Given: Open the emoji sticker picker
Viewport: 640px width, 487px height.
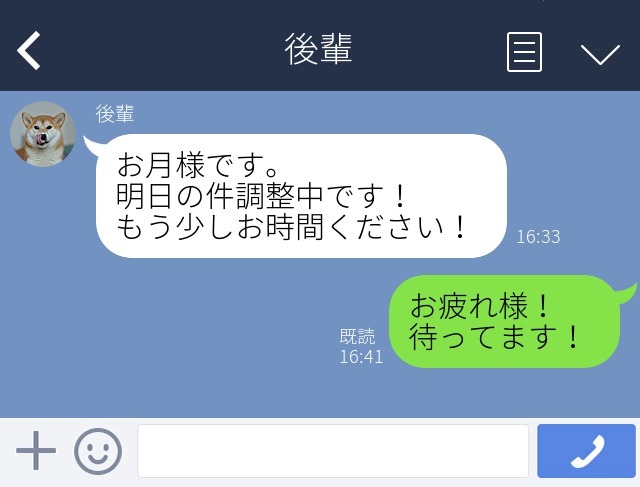Looking at the screenshot, I should [98, 452].
